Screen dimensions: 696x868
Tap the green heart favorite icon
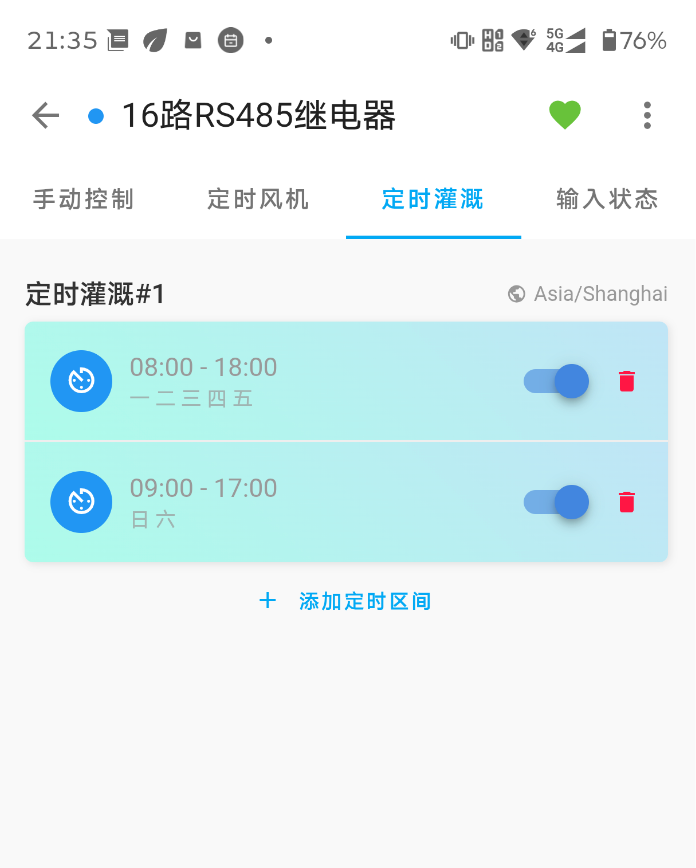pos(564,115)
